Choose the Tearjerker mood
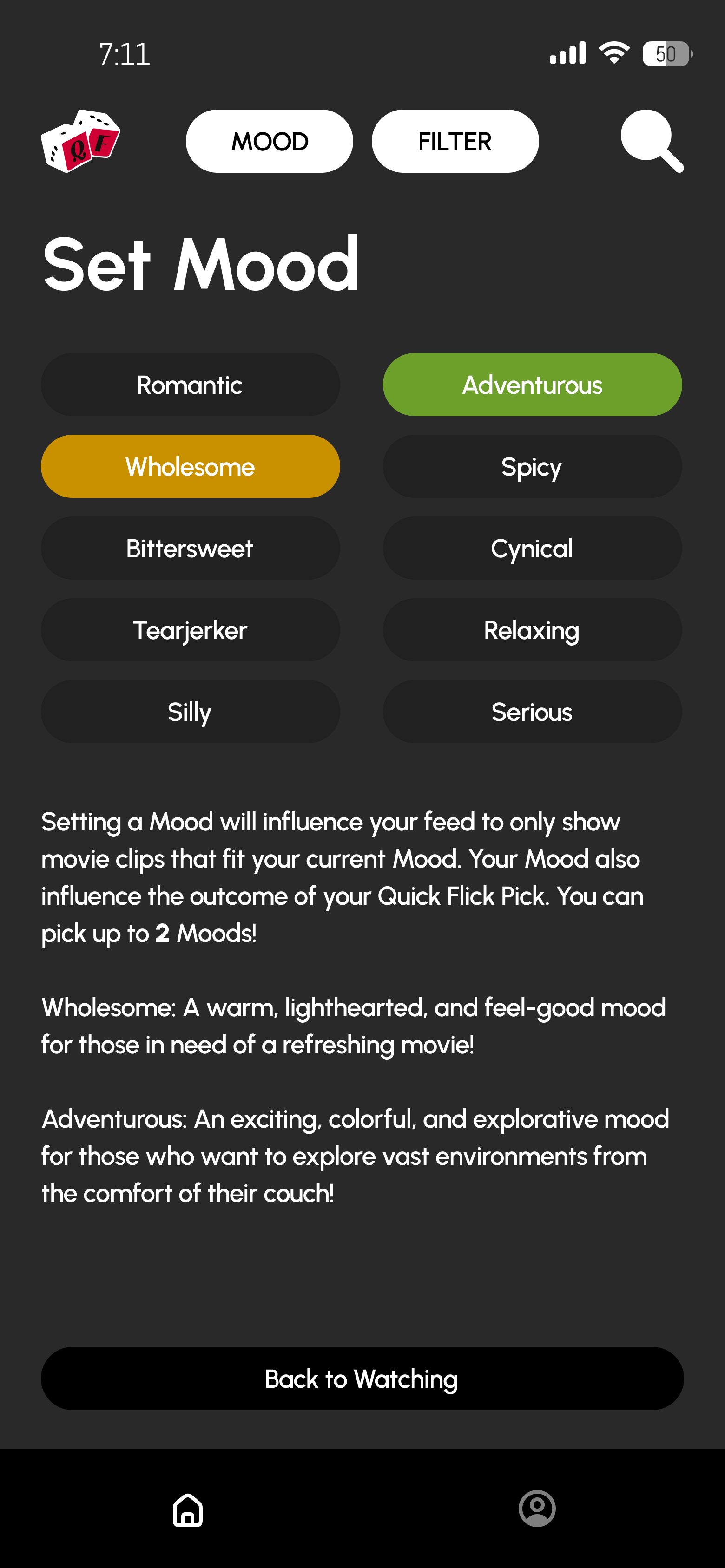Screen dimensions: 725x1568 click(190, 630)
